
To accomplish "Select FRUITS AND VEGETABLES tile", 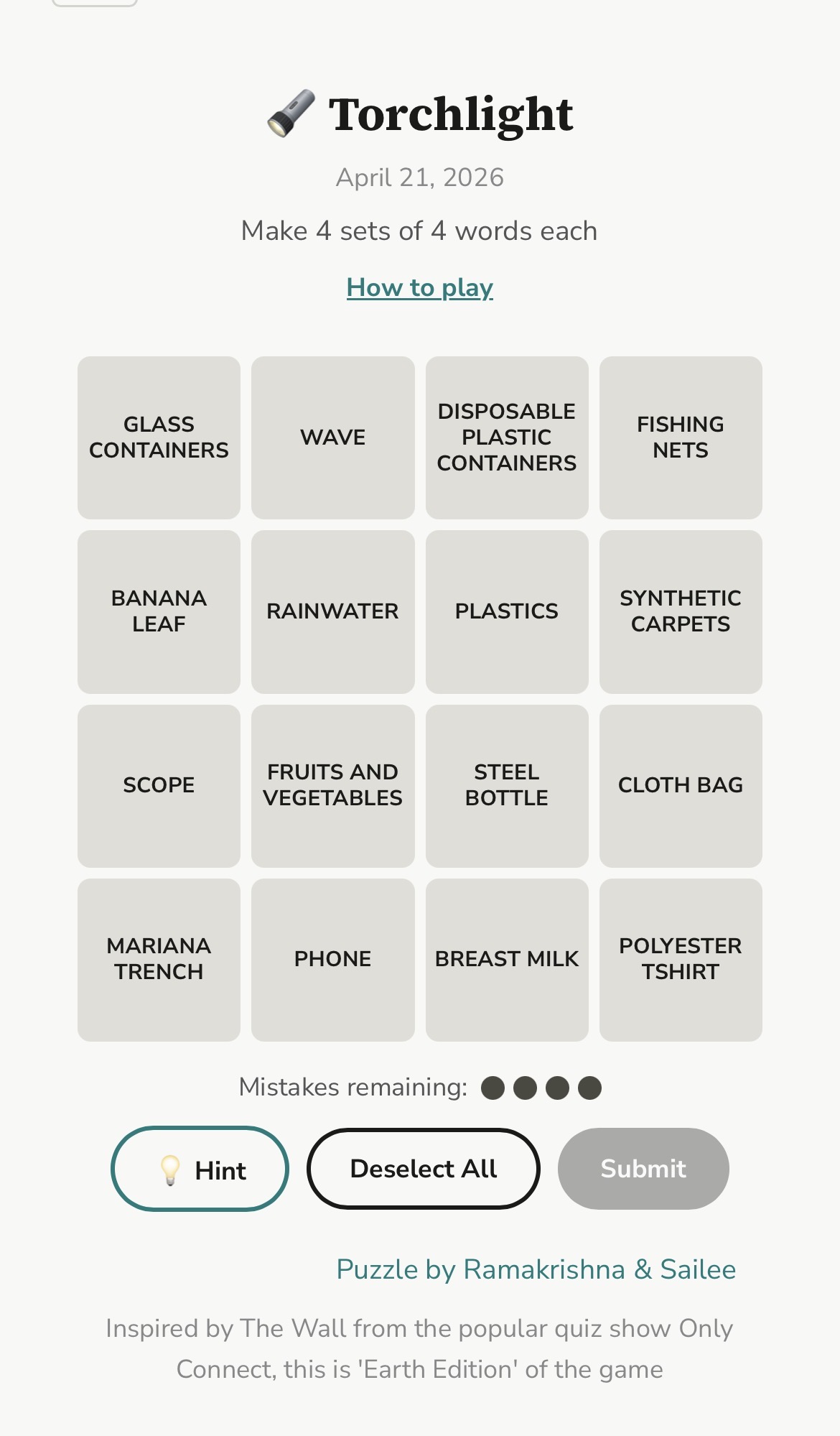I will point(332,785).
